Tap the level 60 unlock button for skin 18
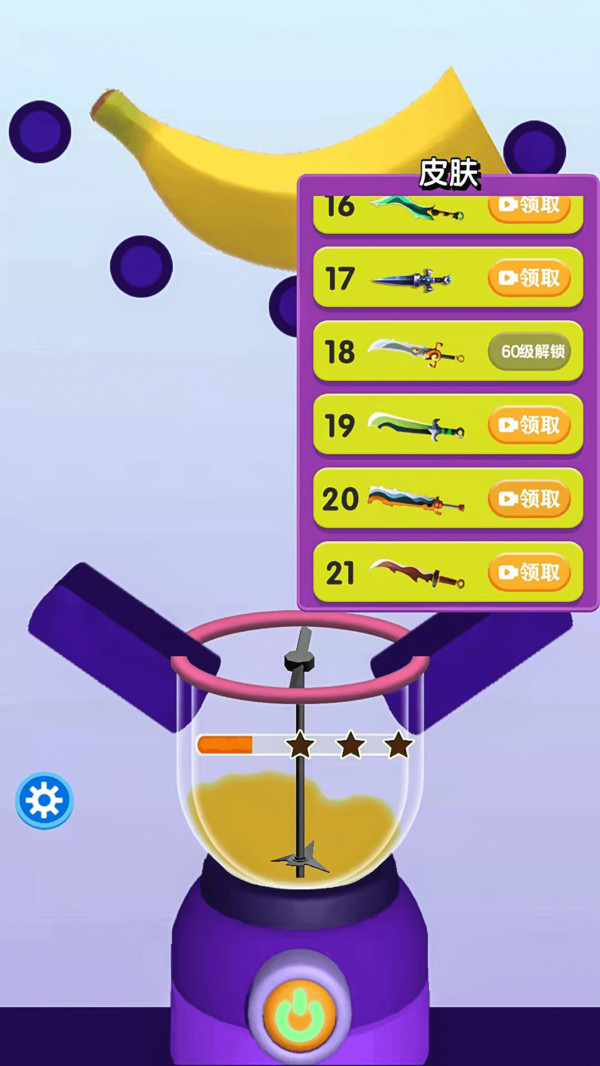Screen dimensions: 600x1066 click(x=529, y=351)
